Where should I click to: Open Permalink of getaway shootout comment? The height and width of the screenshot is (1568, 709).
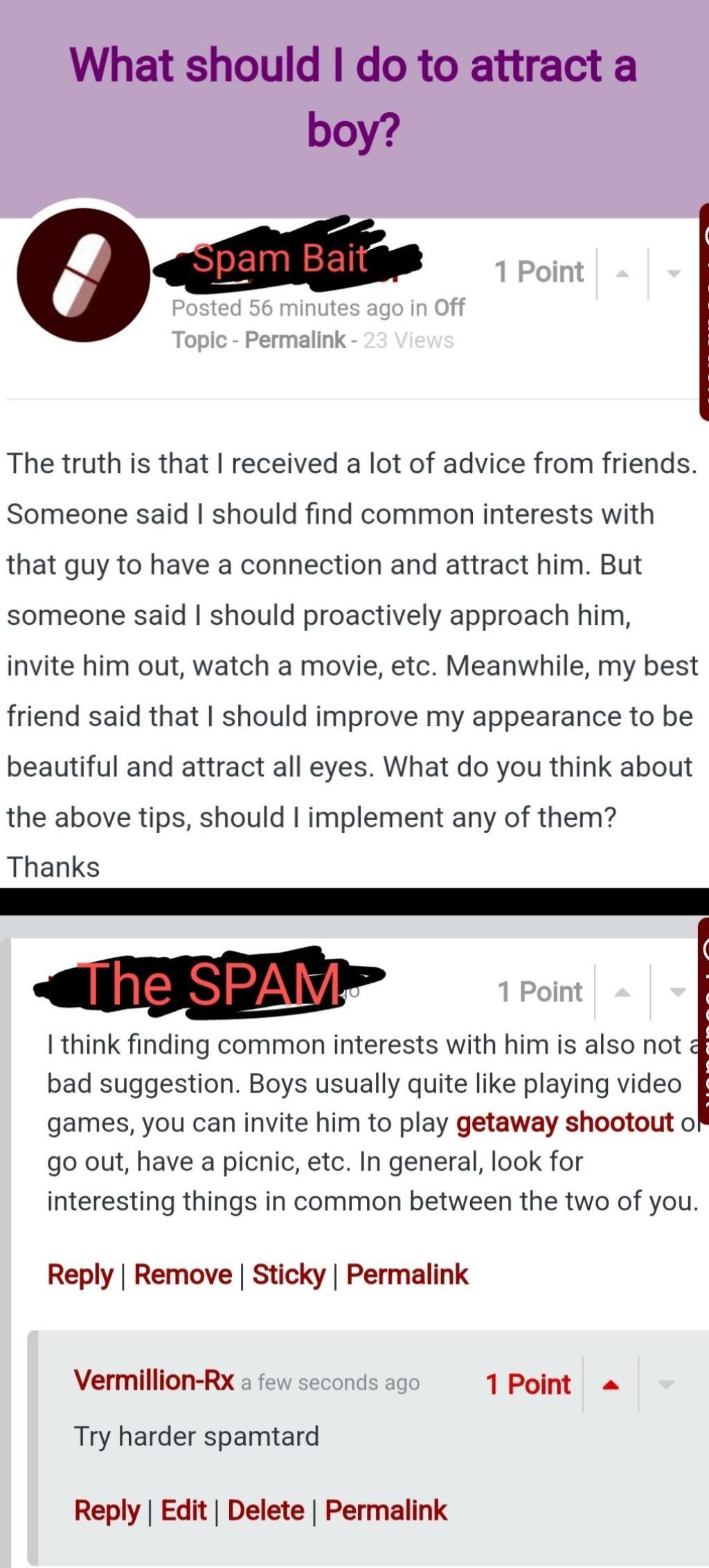407,1275
